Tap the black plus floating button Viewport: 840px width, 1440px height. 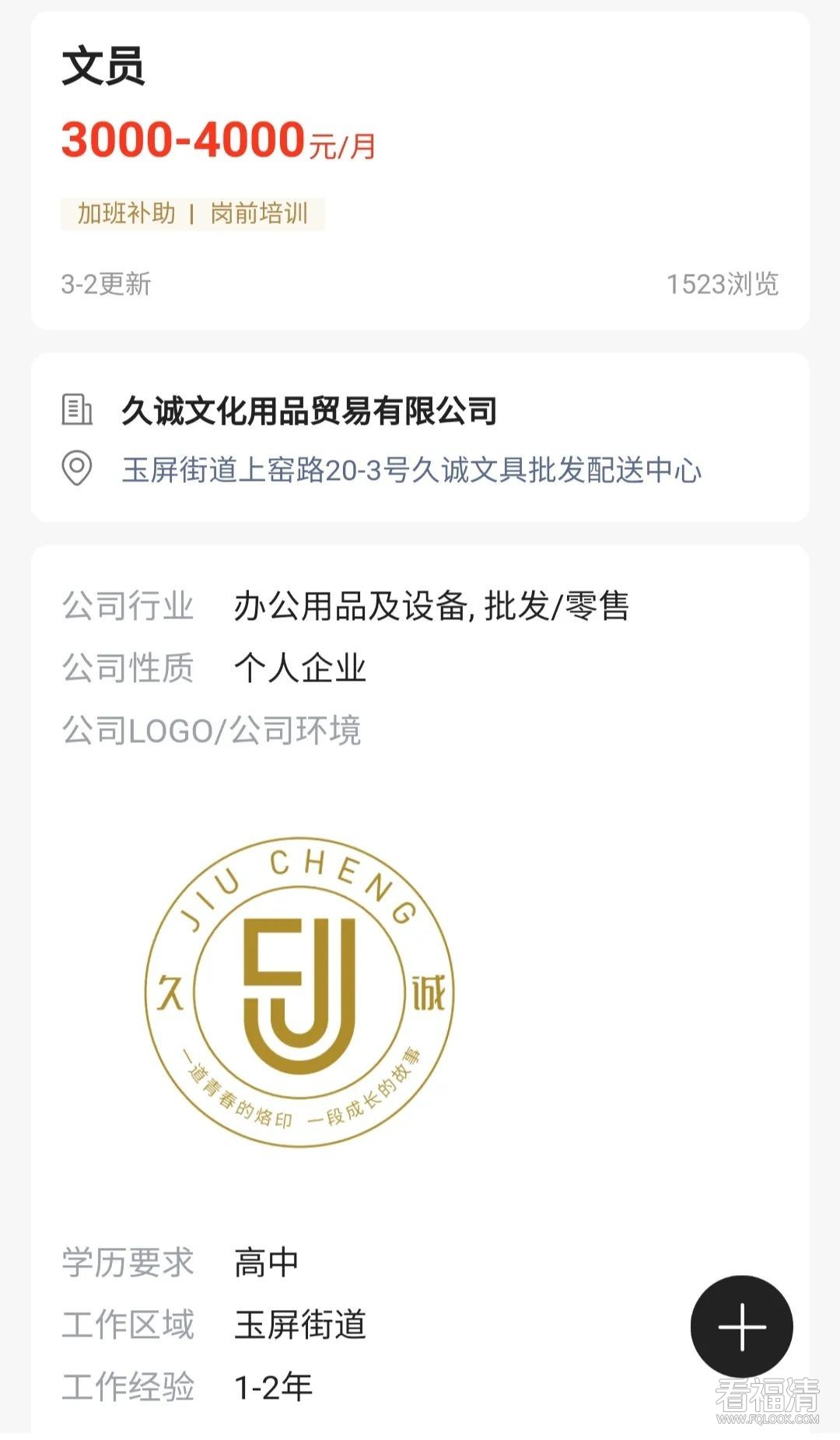click(741, 1326)
